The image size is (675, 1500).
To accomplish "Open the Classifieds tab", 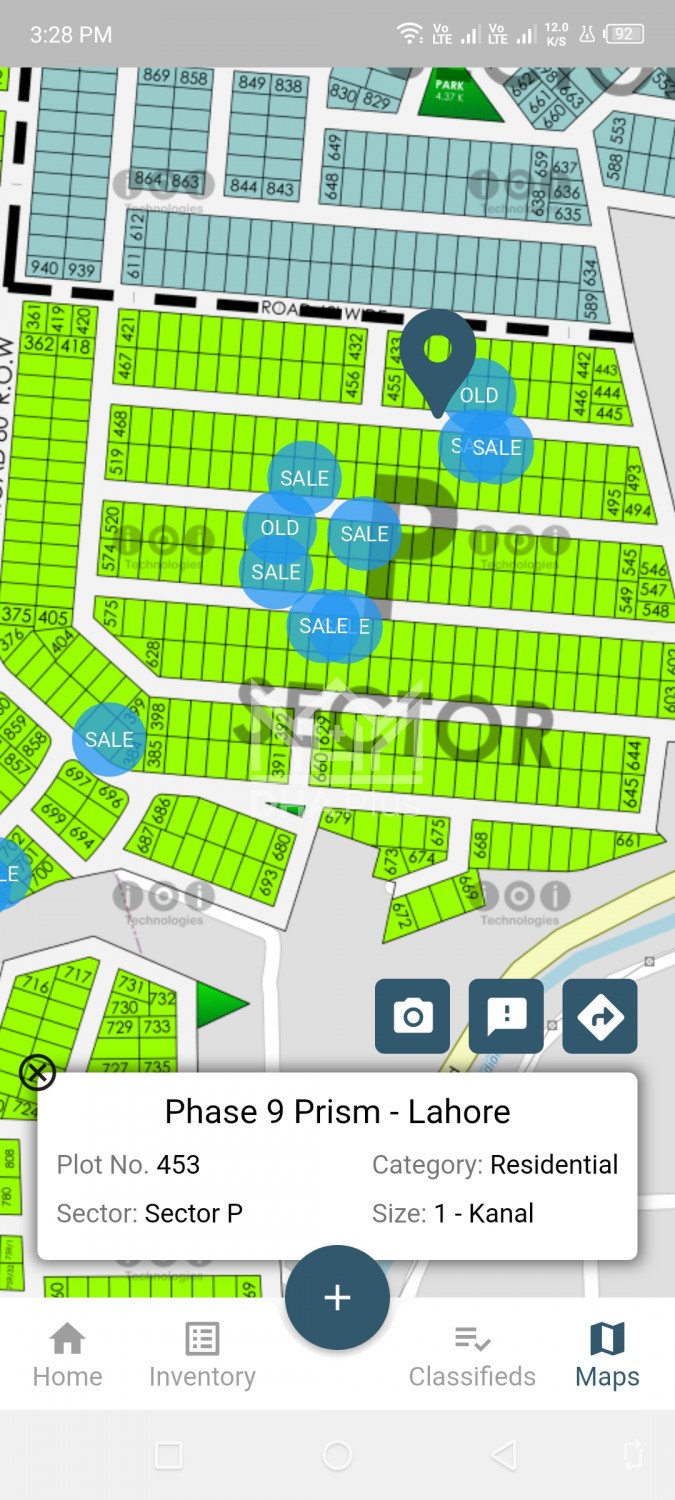I will 472,1354.
